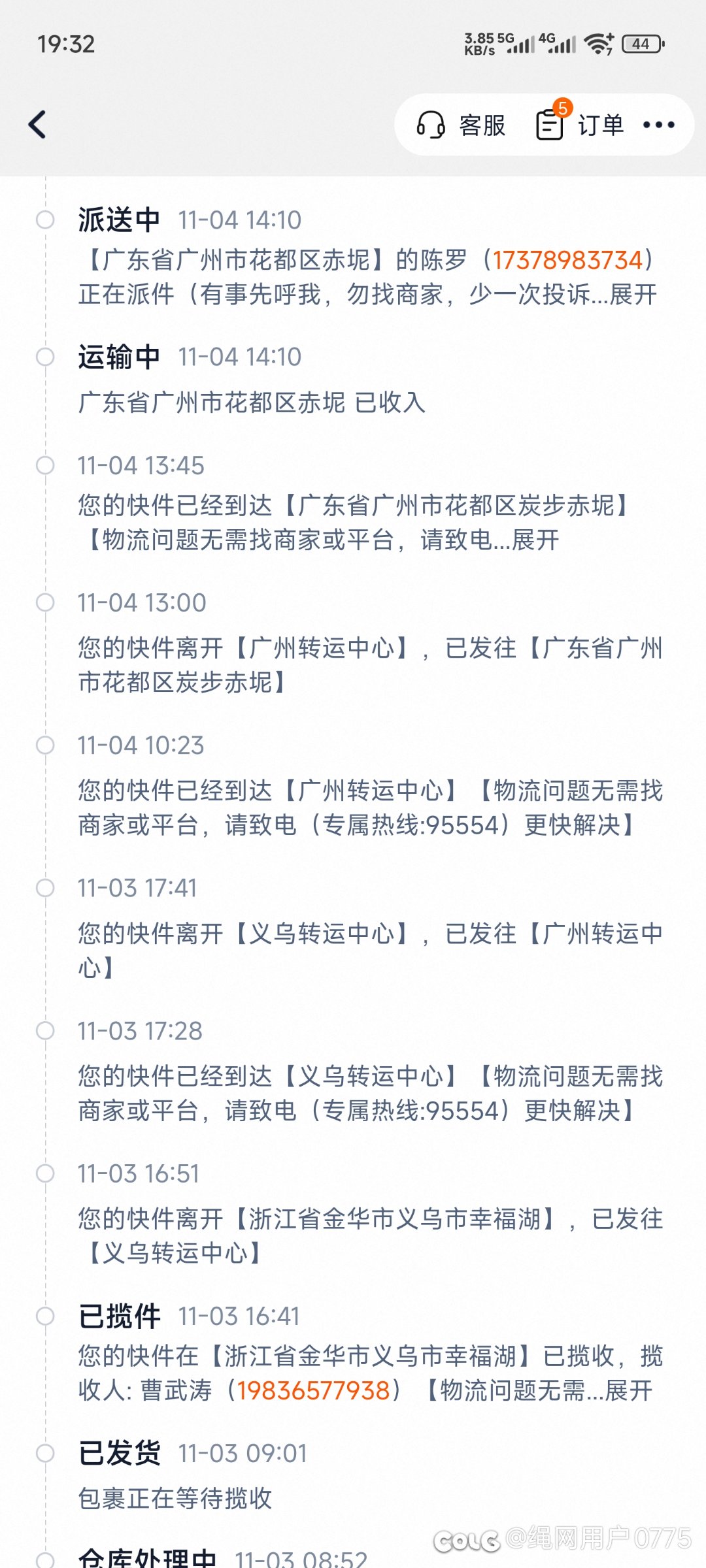This screenshot has height=1568, width=706.
Task: Tap the timeline dot next to 已揽件
Action: tap(44, 1317)
